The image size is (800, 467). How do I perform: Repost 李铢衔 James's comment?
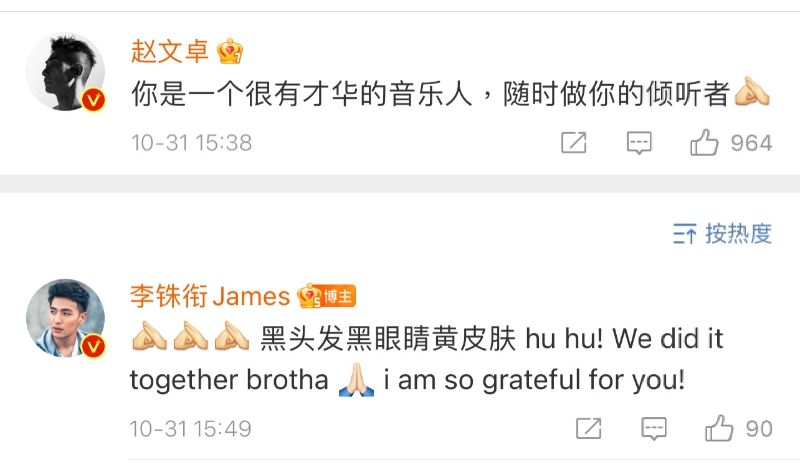tap(588, 429)
